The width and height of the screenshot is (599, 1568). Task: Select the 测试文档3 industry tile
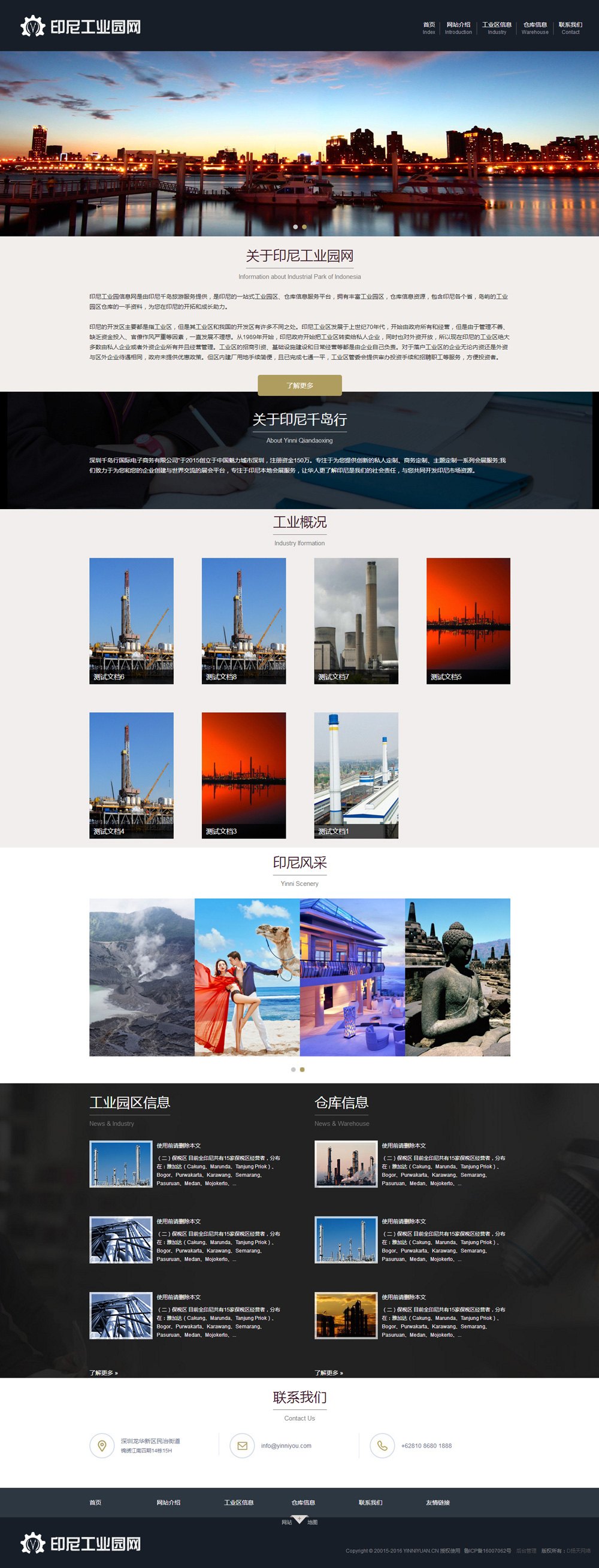(244, 775)
